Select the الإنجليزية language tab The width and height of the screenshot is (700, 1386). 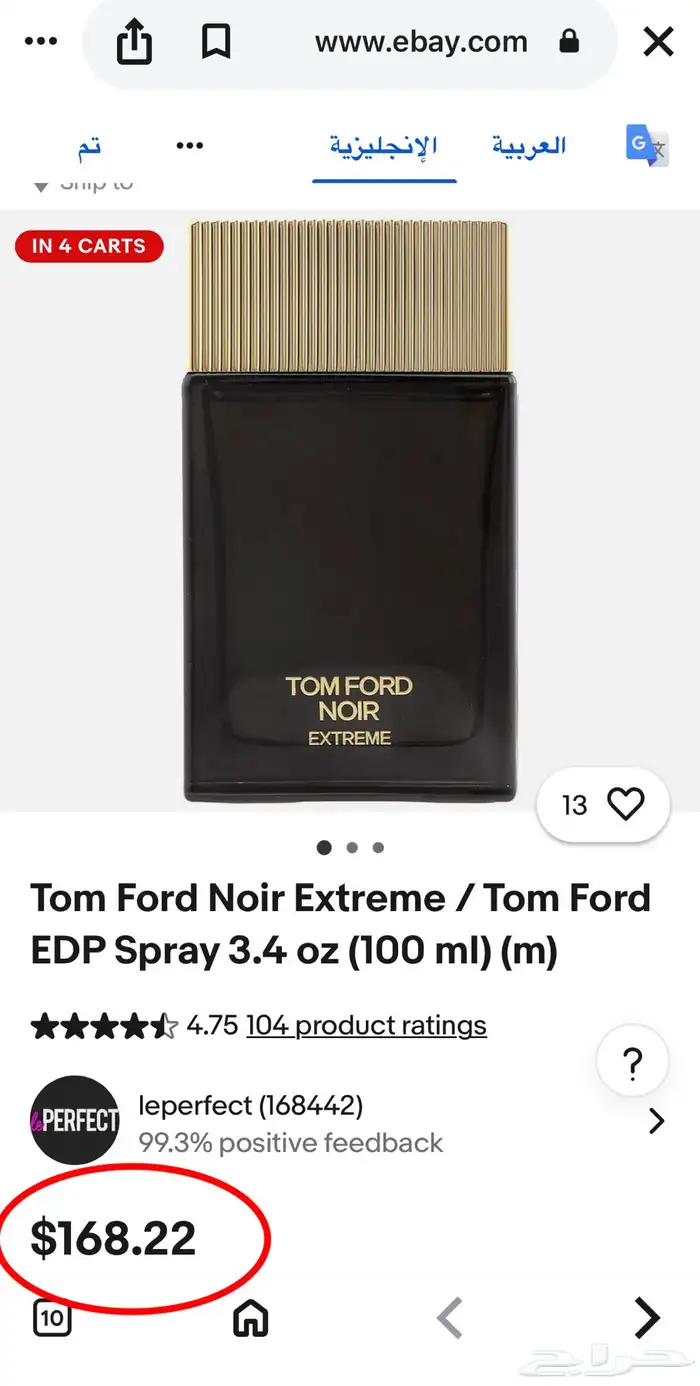(x=384, y=146)
